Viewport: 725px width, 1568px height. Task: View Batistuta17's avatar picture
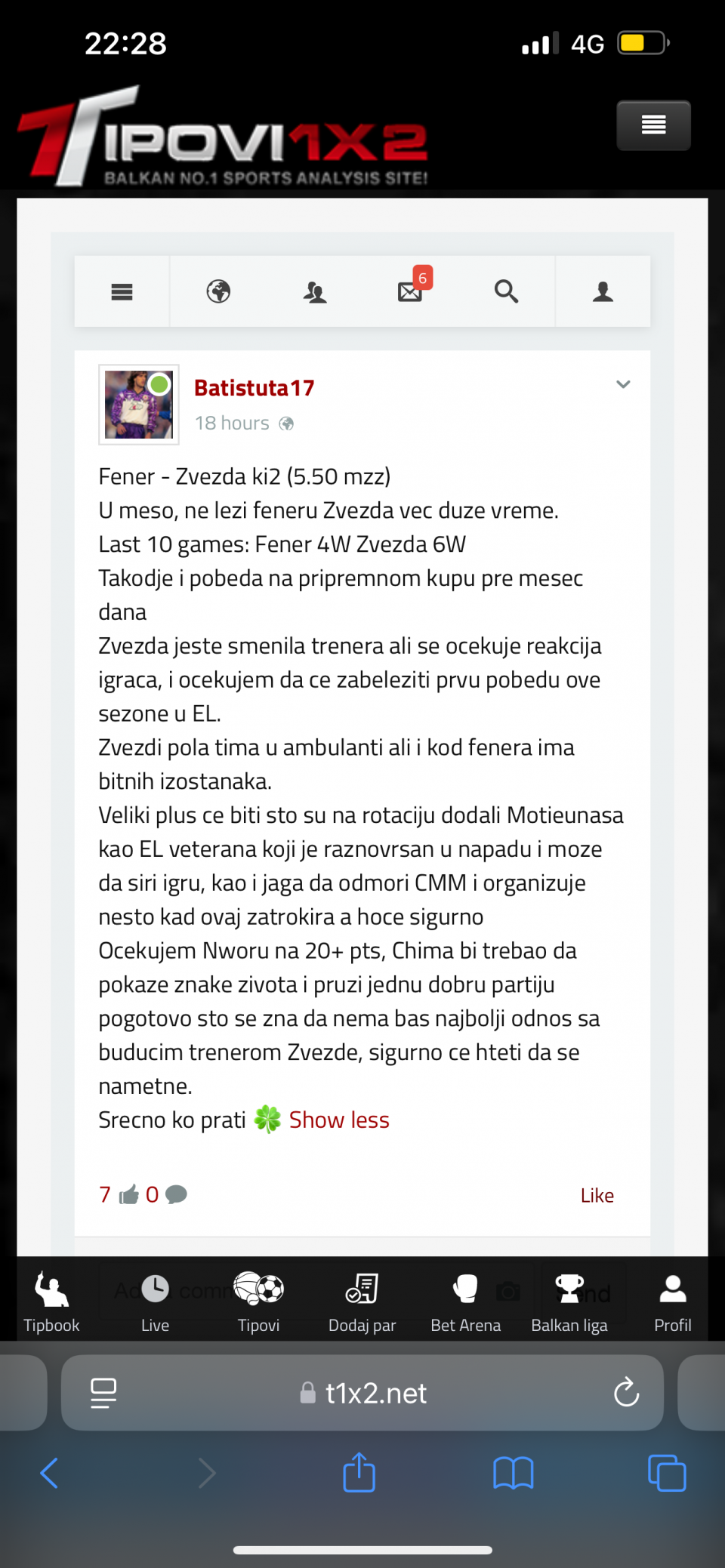(139, 405)
